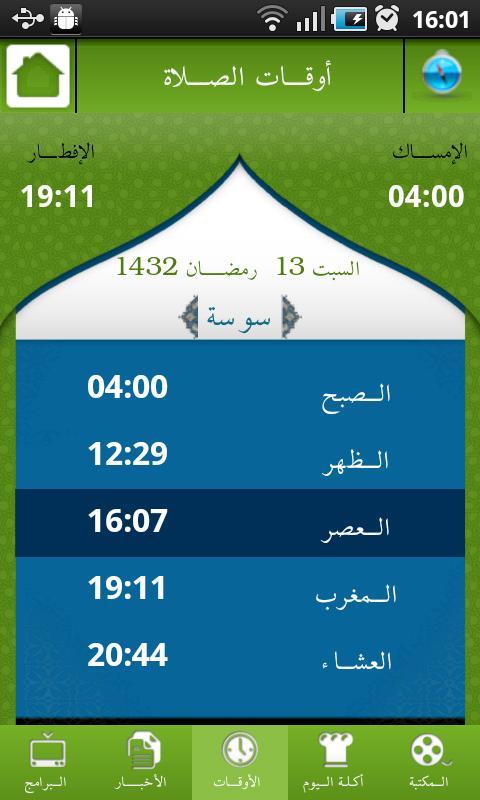Screen dimensions: 480x800
Task: Switch to the الأخبار tab
Action: pos(144,762)
